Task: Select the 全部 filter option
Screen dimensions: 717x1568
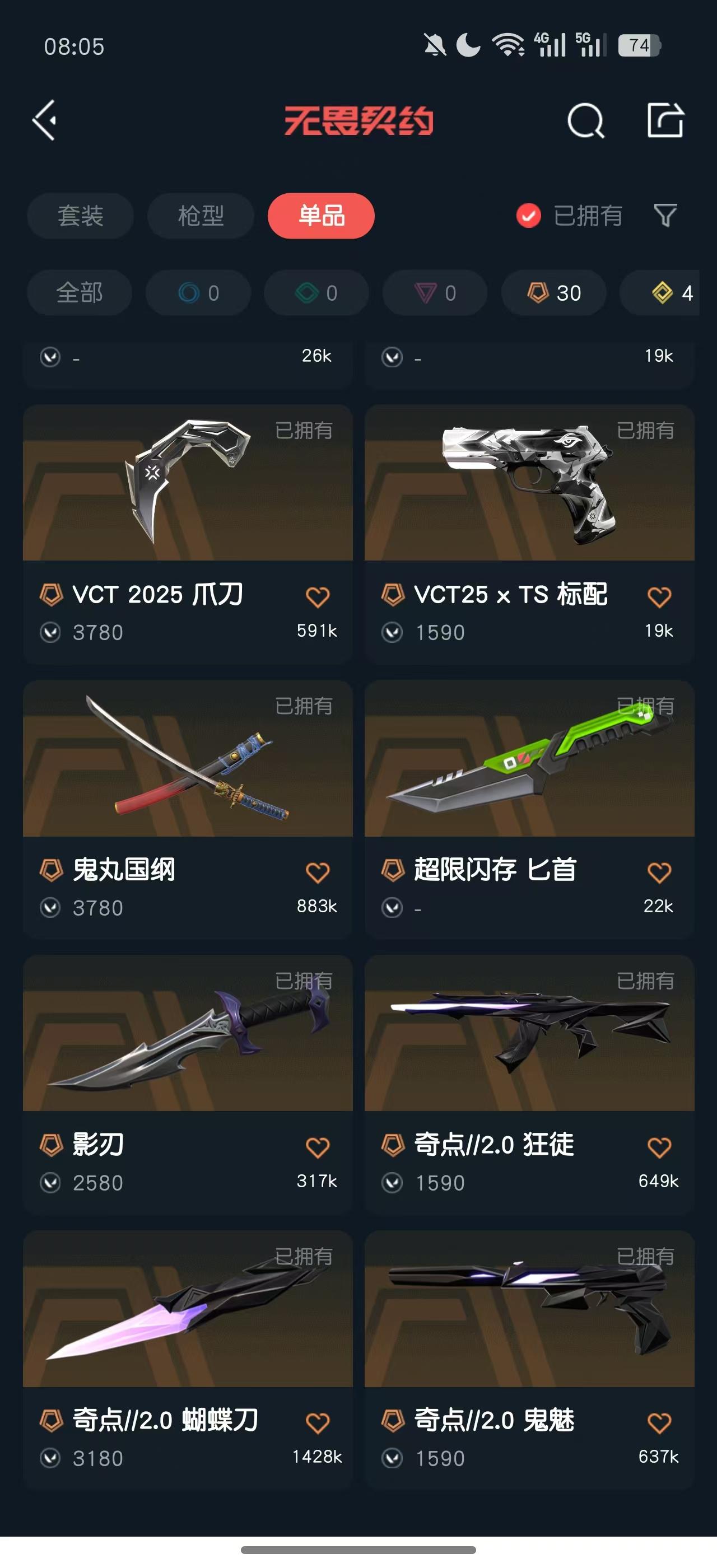Action: tap(80, 293)
